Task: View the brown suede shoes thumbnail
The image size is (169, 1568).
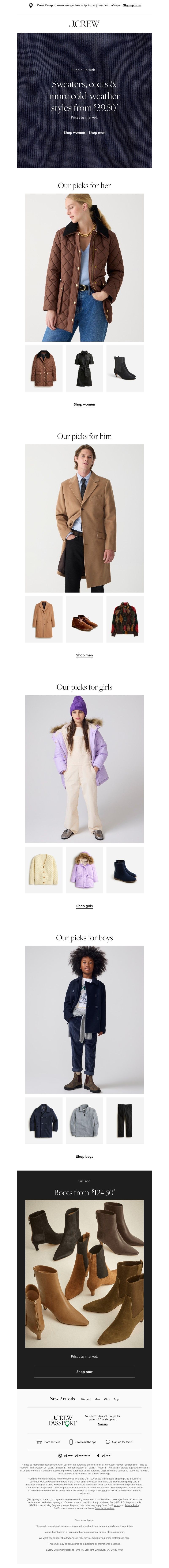Action: click(84, 619)
